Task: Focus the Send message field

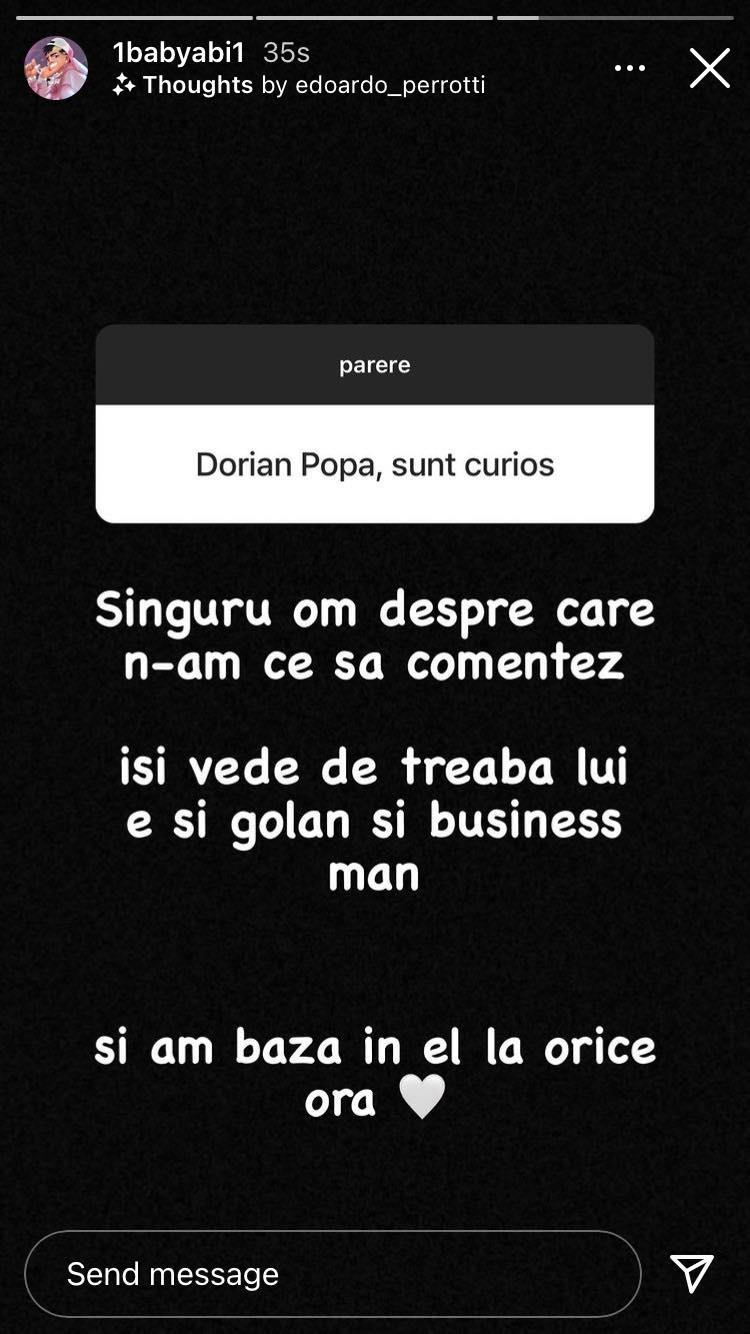Action: (x=332, y=1273)
